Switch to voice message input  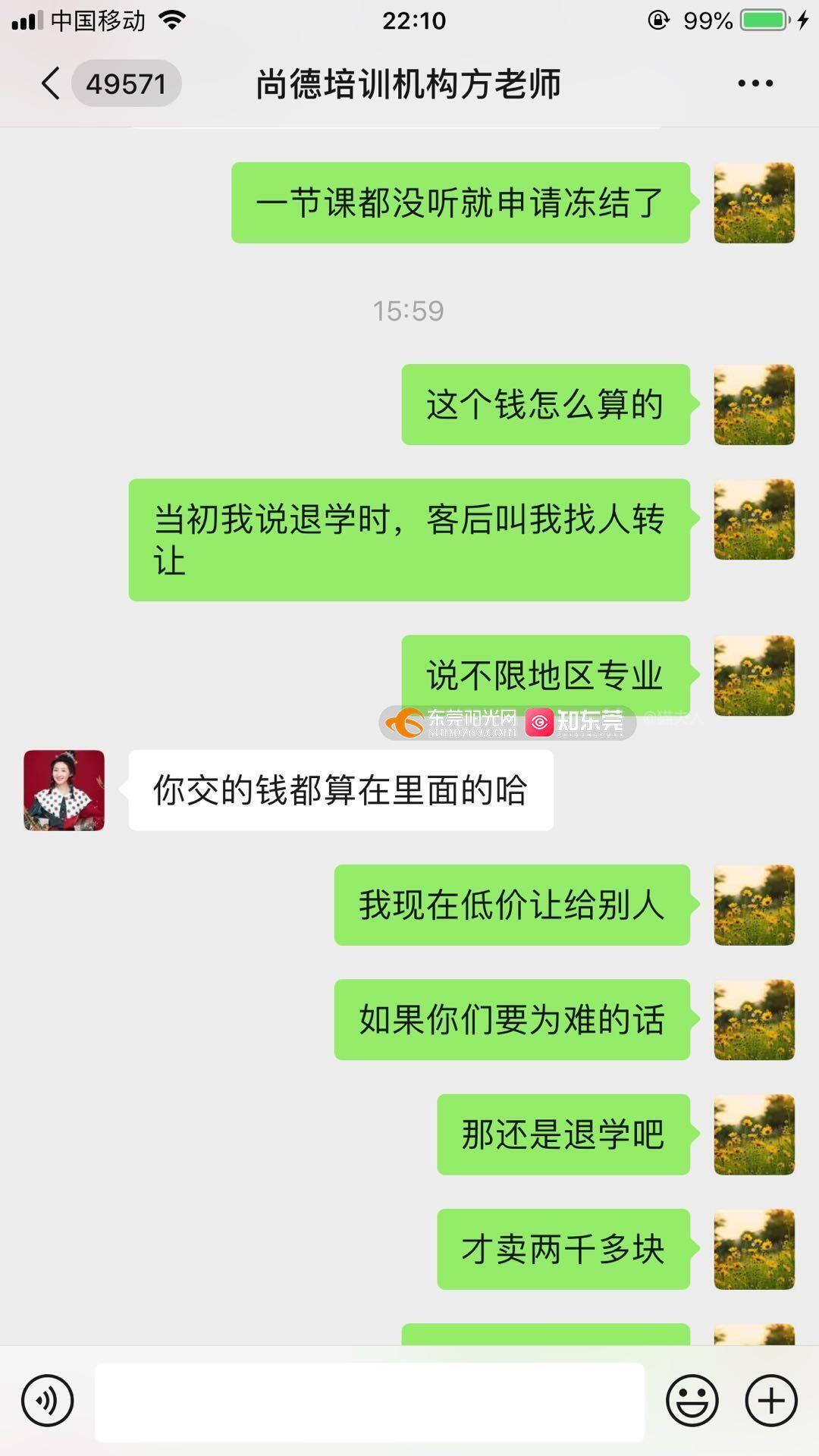[x=48, y=1401]
